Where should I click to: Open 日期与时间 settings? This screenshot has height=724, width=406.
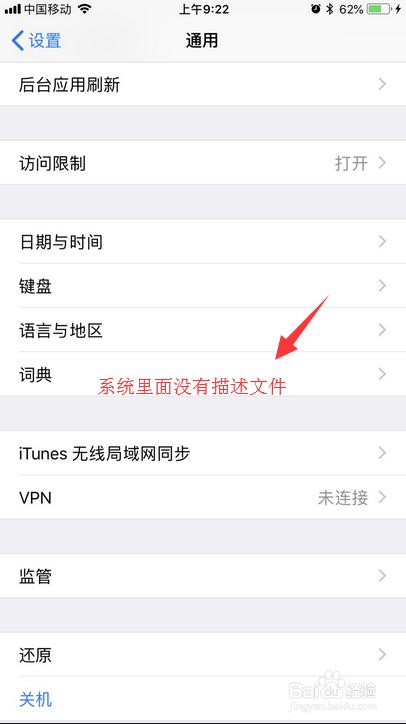(x=203, y=241)
